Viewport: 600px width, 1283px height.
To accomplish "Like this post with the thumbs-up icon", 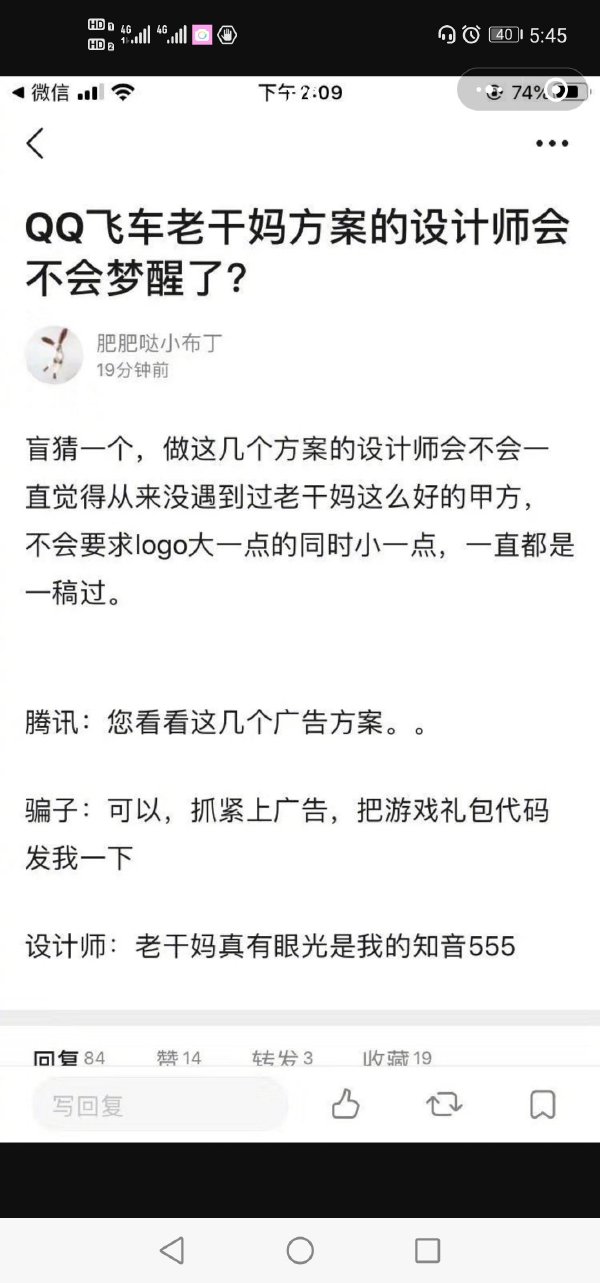I will click(346, 1105).
